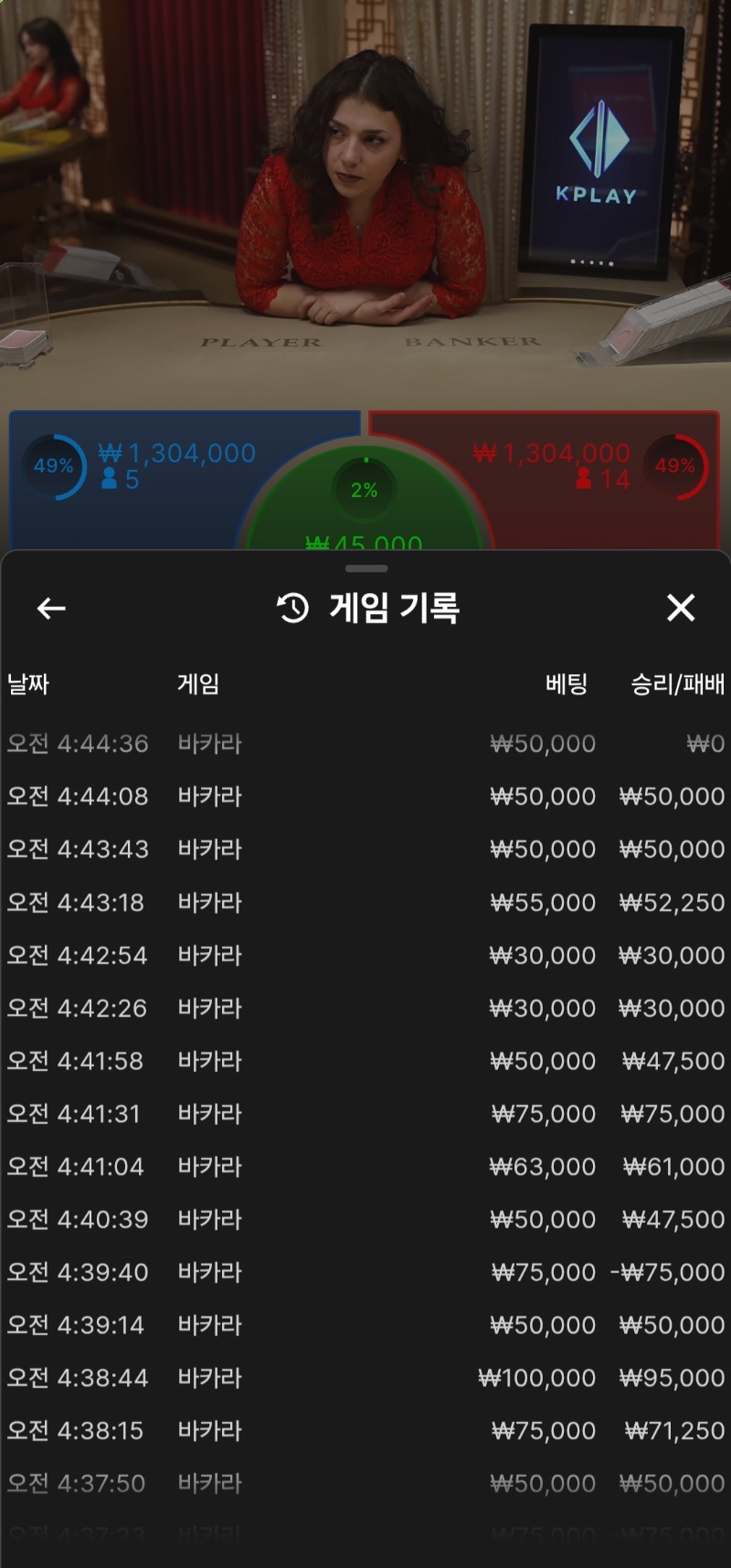Open the 오전 4:43:18 ₩55,000 bet record
Viewport: 731px width, 1568px height.
tap(365, 903)
